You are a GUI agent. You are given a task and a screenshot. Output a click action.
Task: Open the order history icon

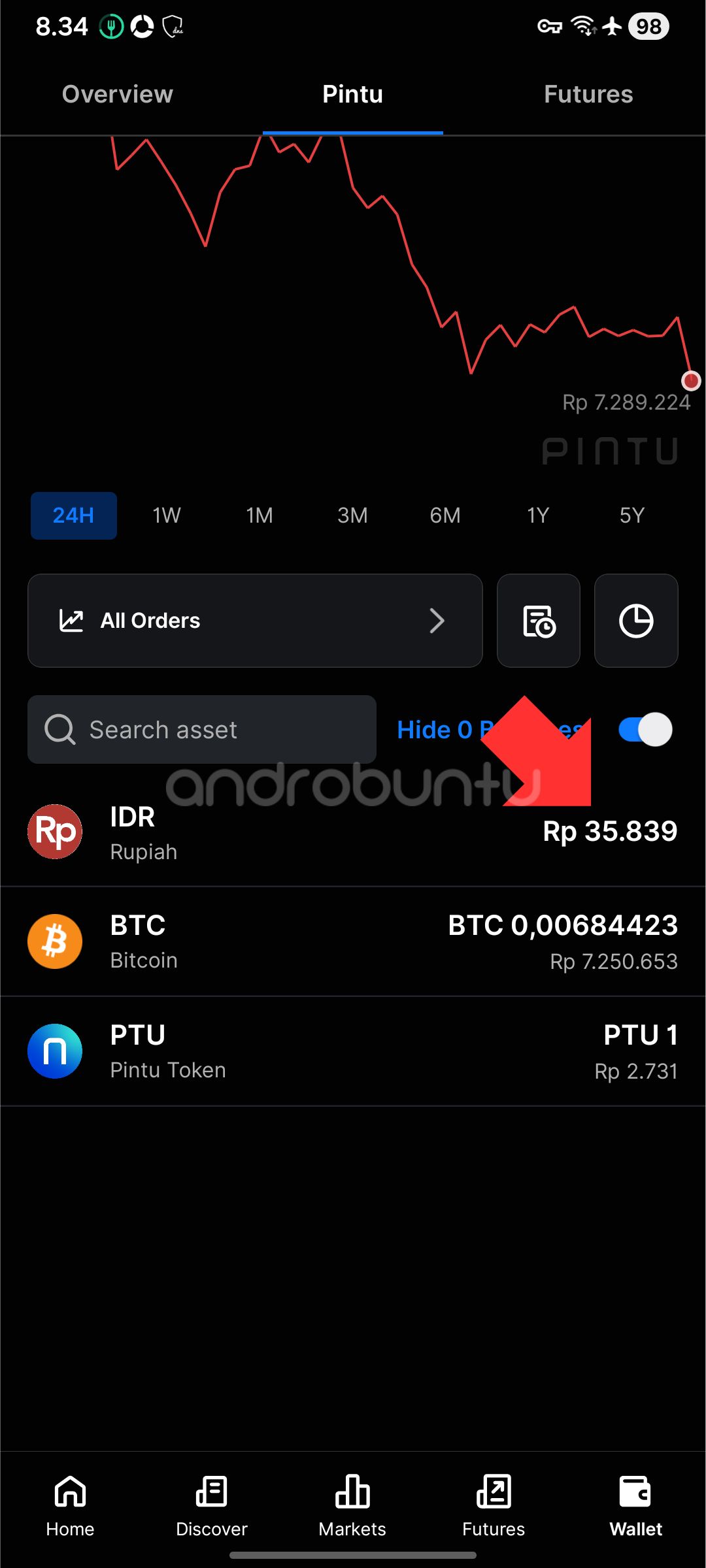coord(539,621)
